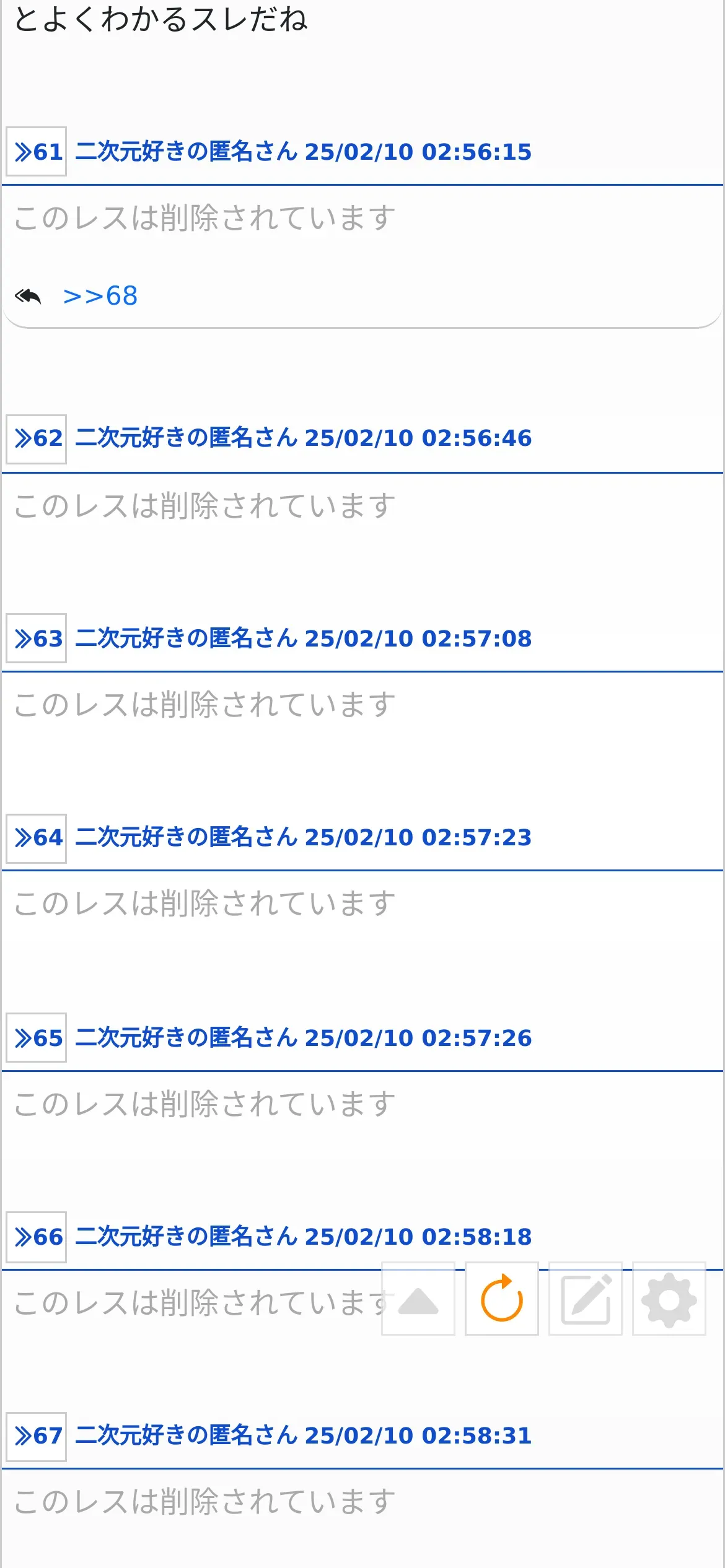
Task: Tap the >>62 post number button
Action: (x=37, y=439)
